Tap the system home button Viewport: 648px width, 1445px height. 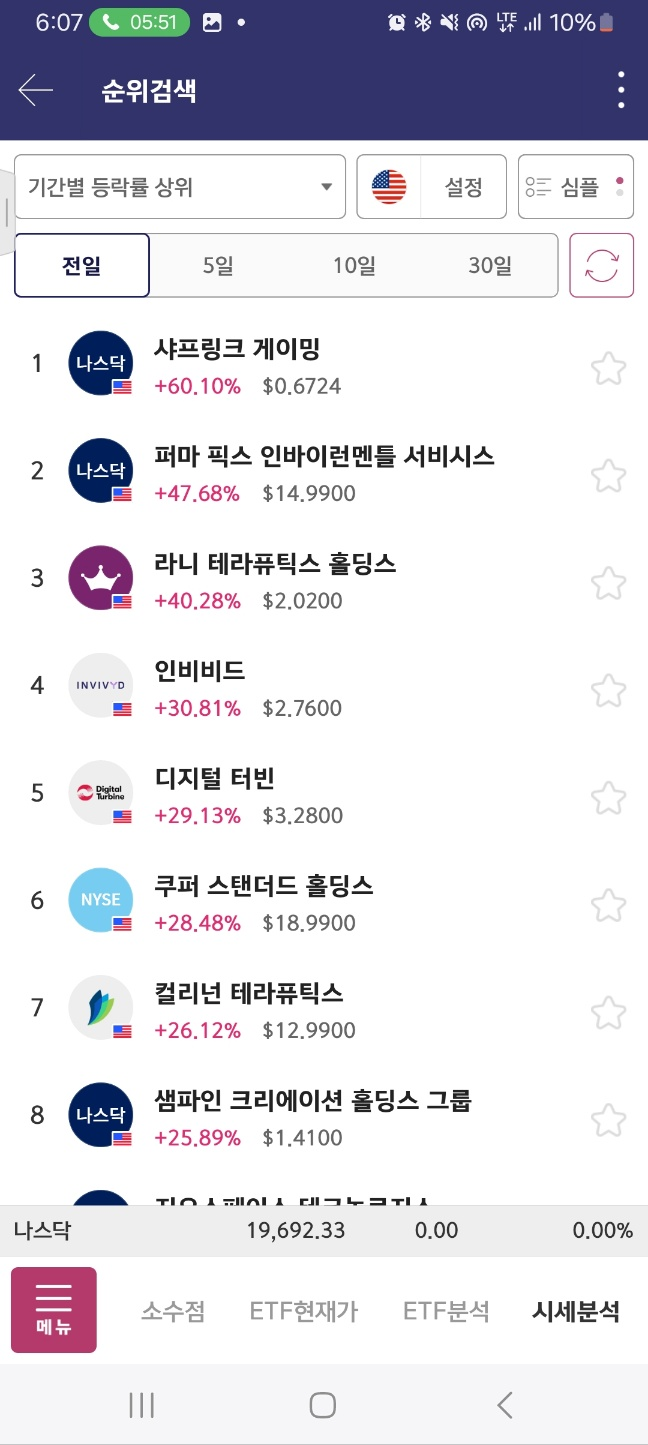point(322,1405)
